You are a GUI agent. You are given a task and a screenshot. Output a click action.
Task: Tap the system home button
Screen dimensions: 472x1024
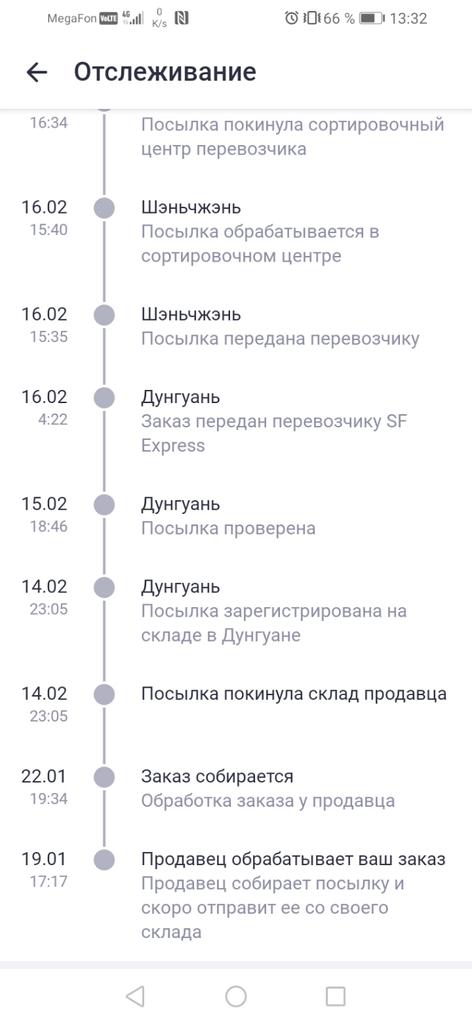[236, 996]
